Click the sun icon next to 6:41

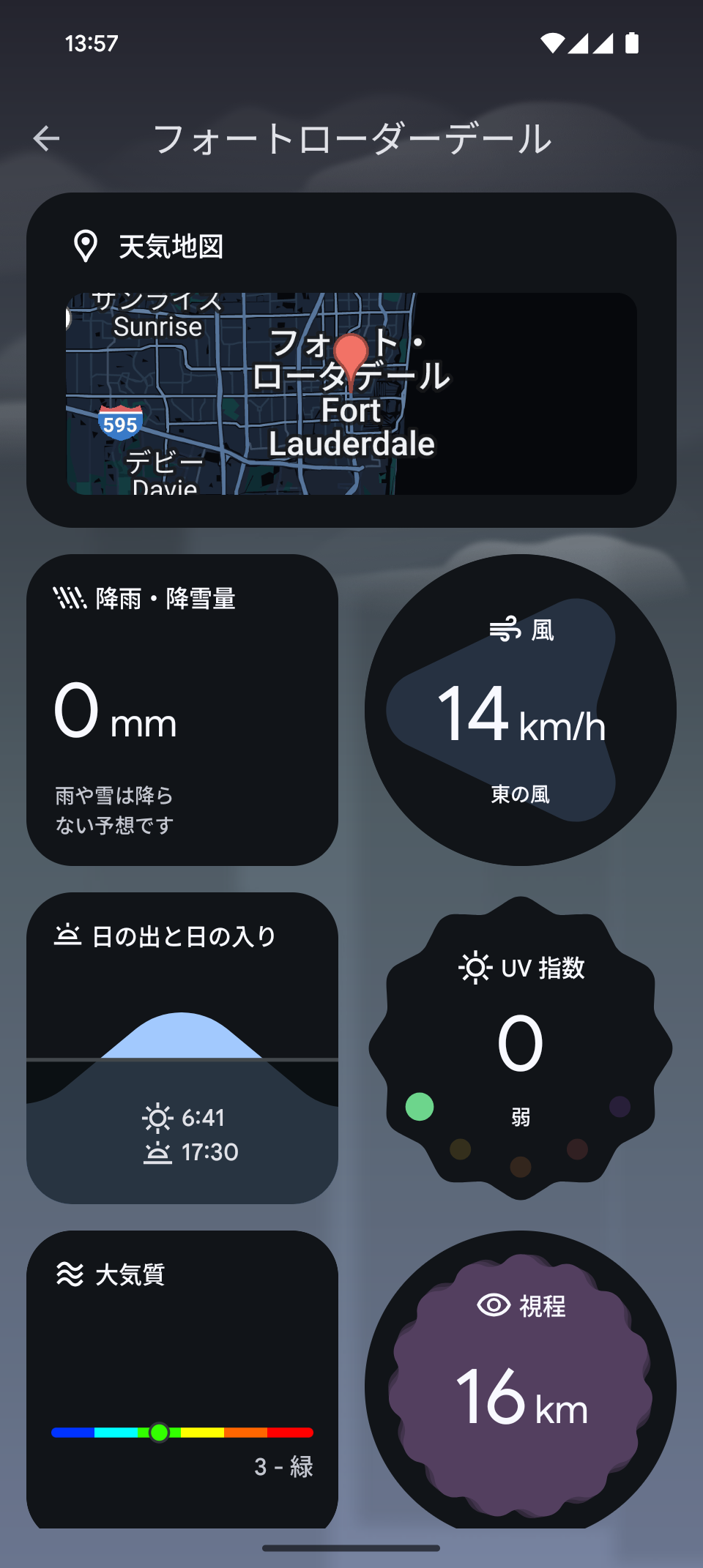(x=156, y=1118)
